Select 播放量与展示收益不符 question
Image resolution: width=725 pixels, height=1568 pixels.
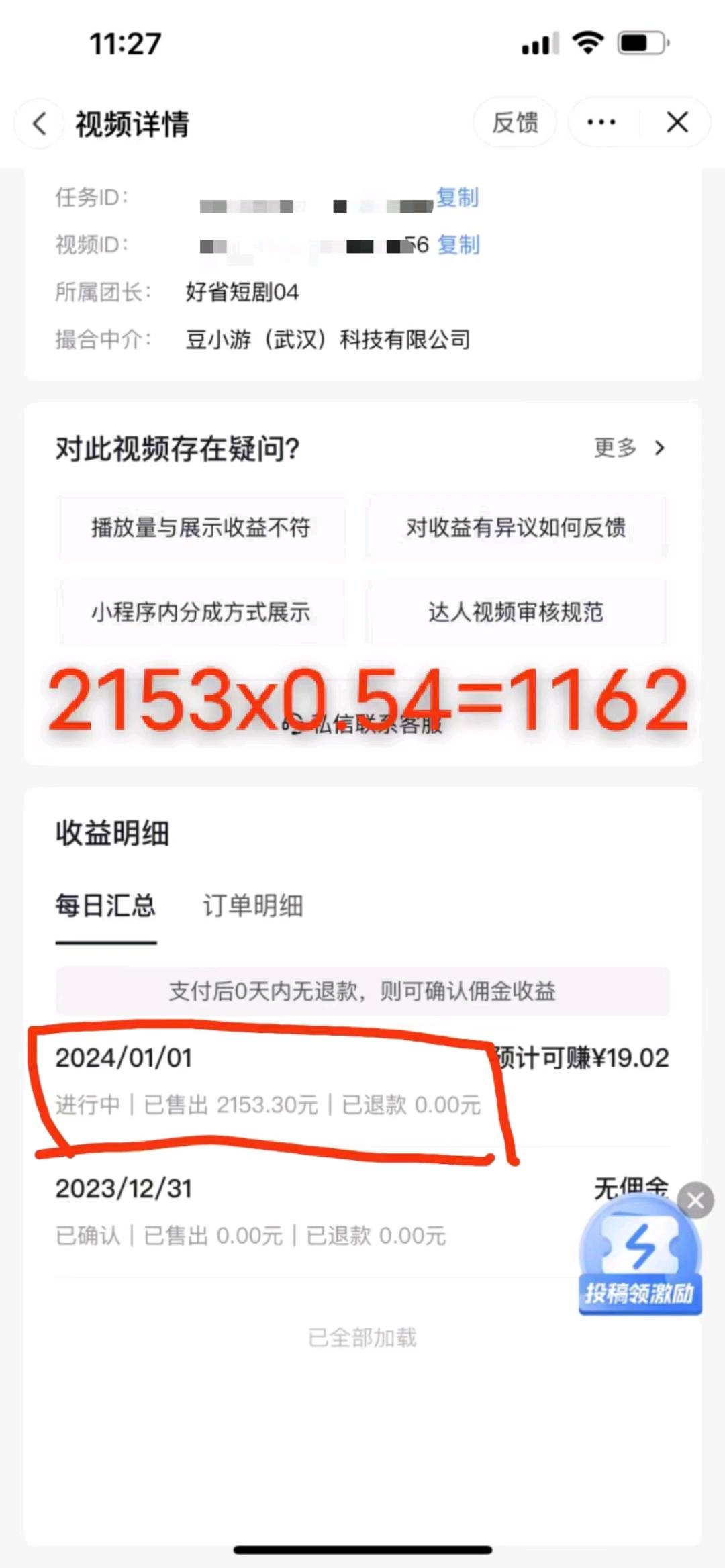pyautogui.click(x=201, y=528)
